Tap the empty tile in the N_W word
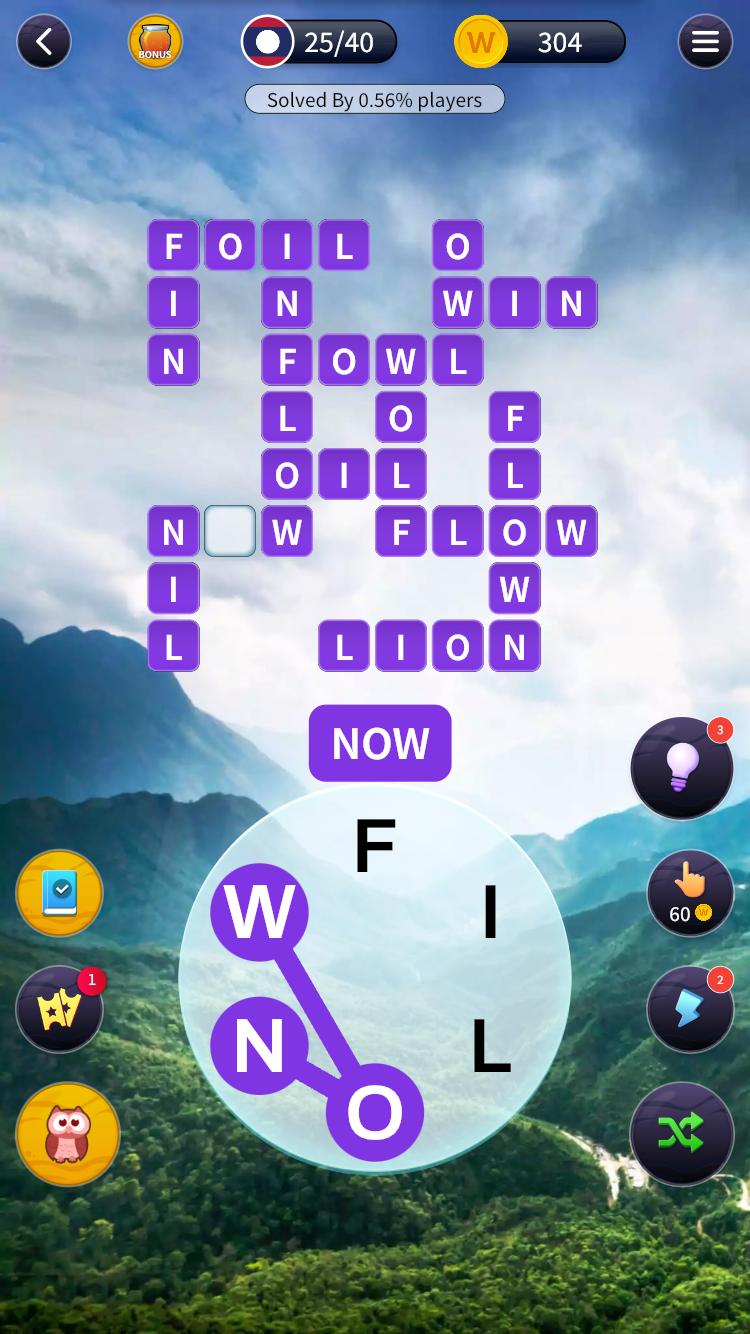This screenshot has width=750, height=1334. click(x=230, y=531)
